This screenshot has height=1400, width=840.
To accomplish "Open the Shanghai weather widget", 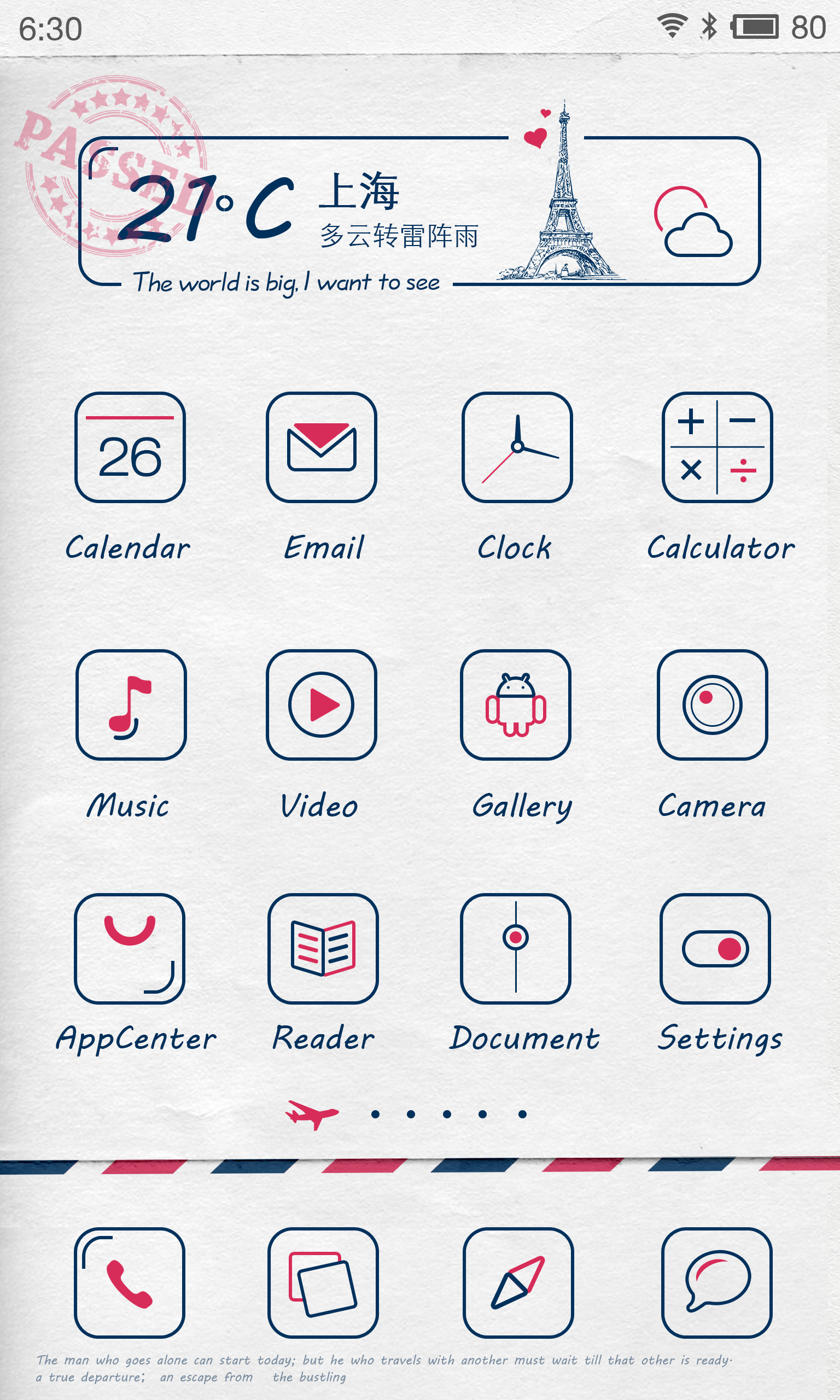I will click(419, 211).
